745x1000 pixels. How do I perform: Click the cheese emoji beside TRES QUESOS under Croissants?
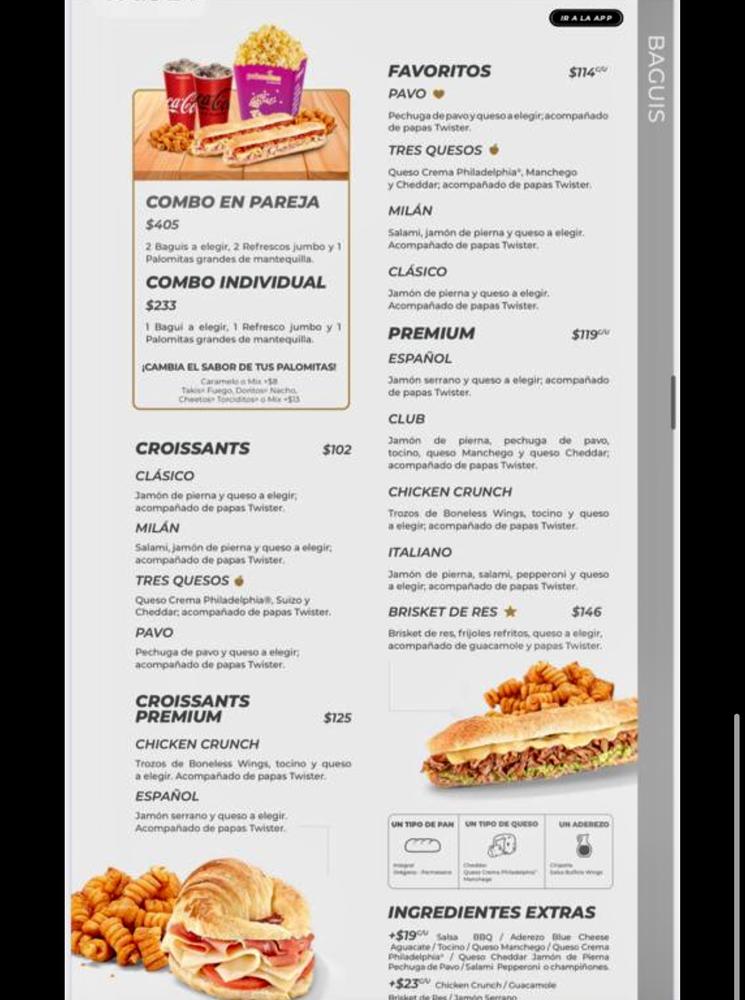click(x=236, y=579)
